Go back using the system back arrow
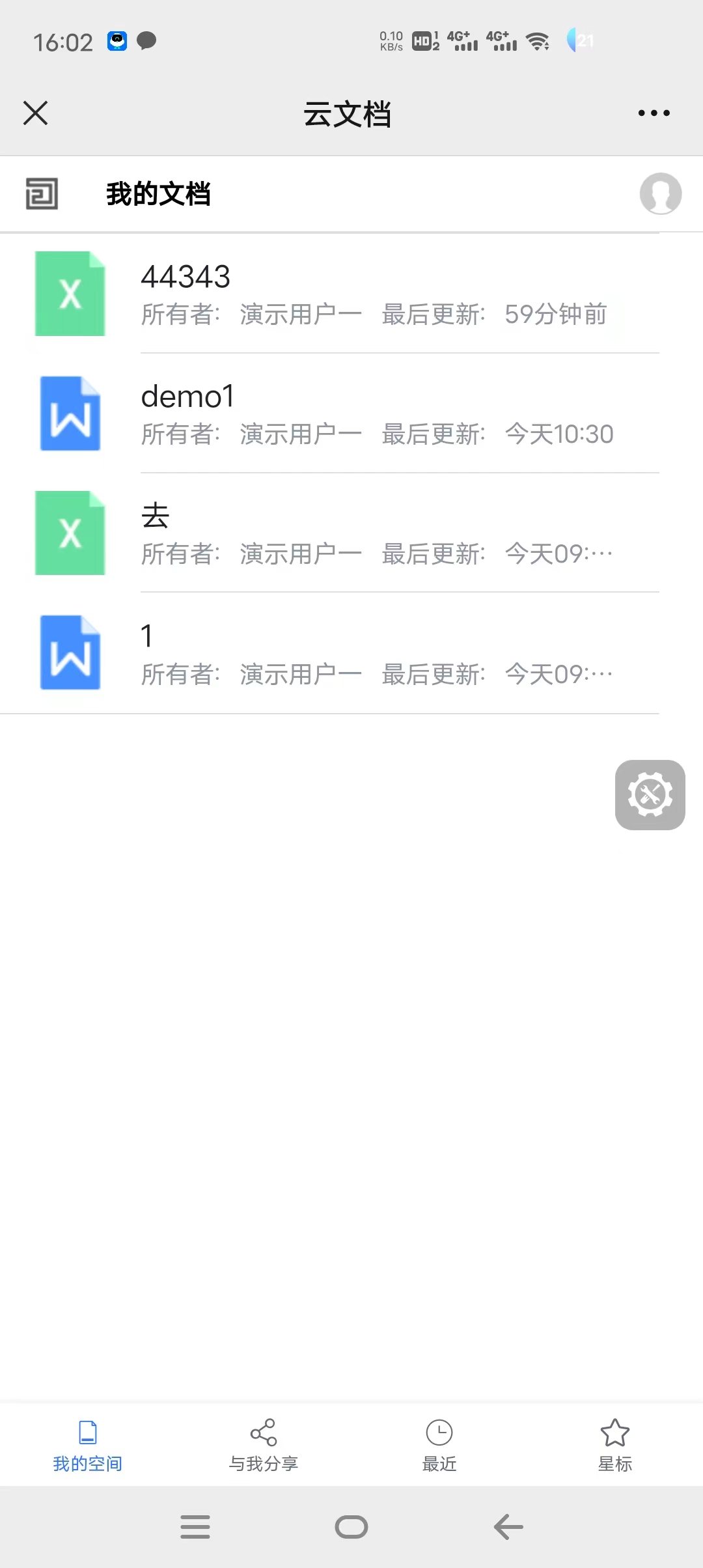703x1568 pixels. [x=508, y=1527]
